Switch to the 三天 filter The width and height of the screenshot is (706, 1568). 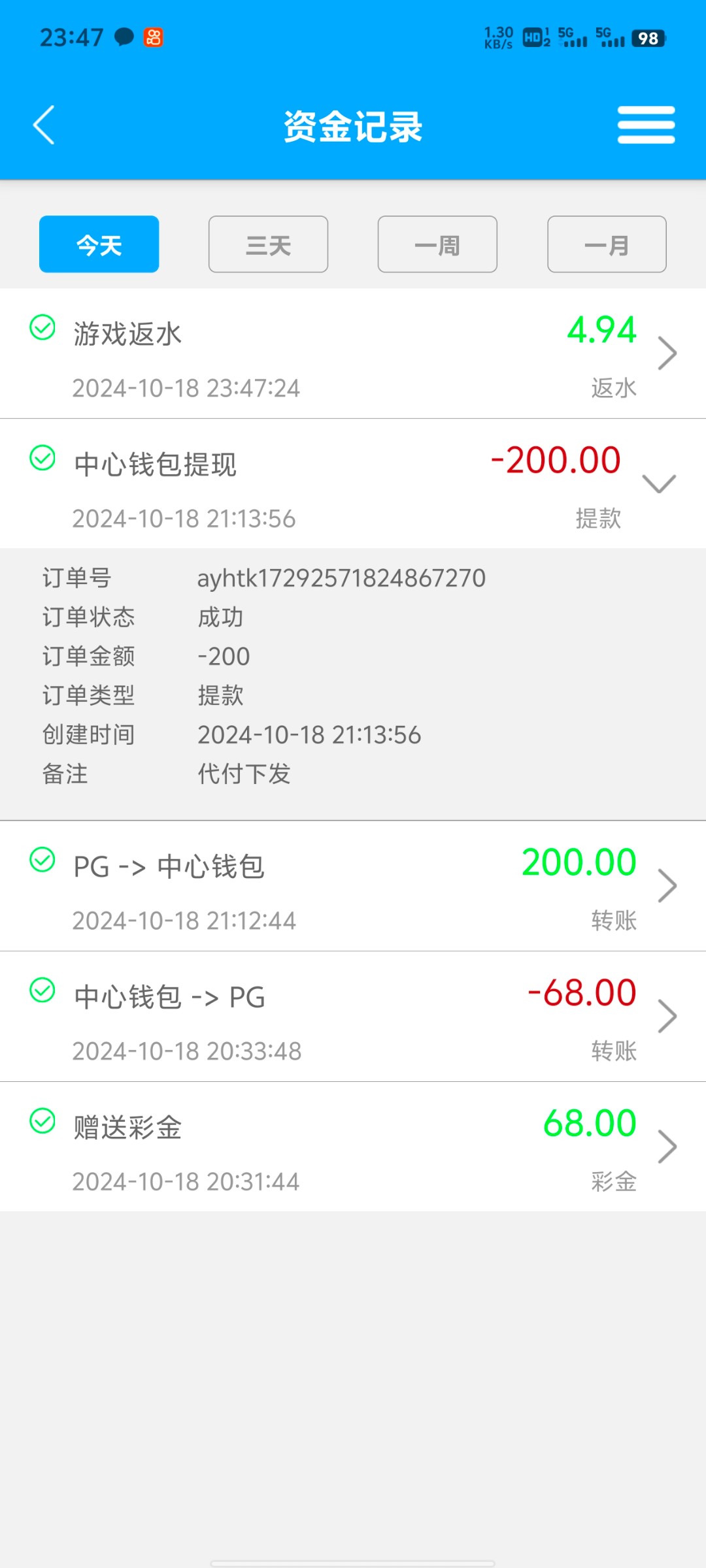pyautogui.click(x=268, y=244)
